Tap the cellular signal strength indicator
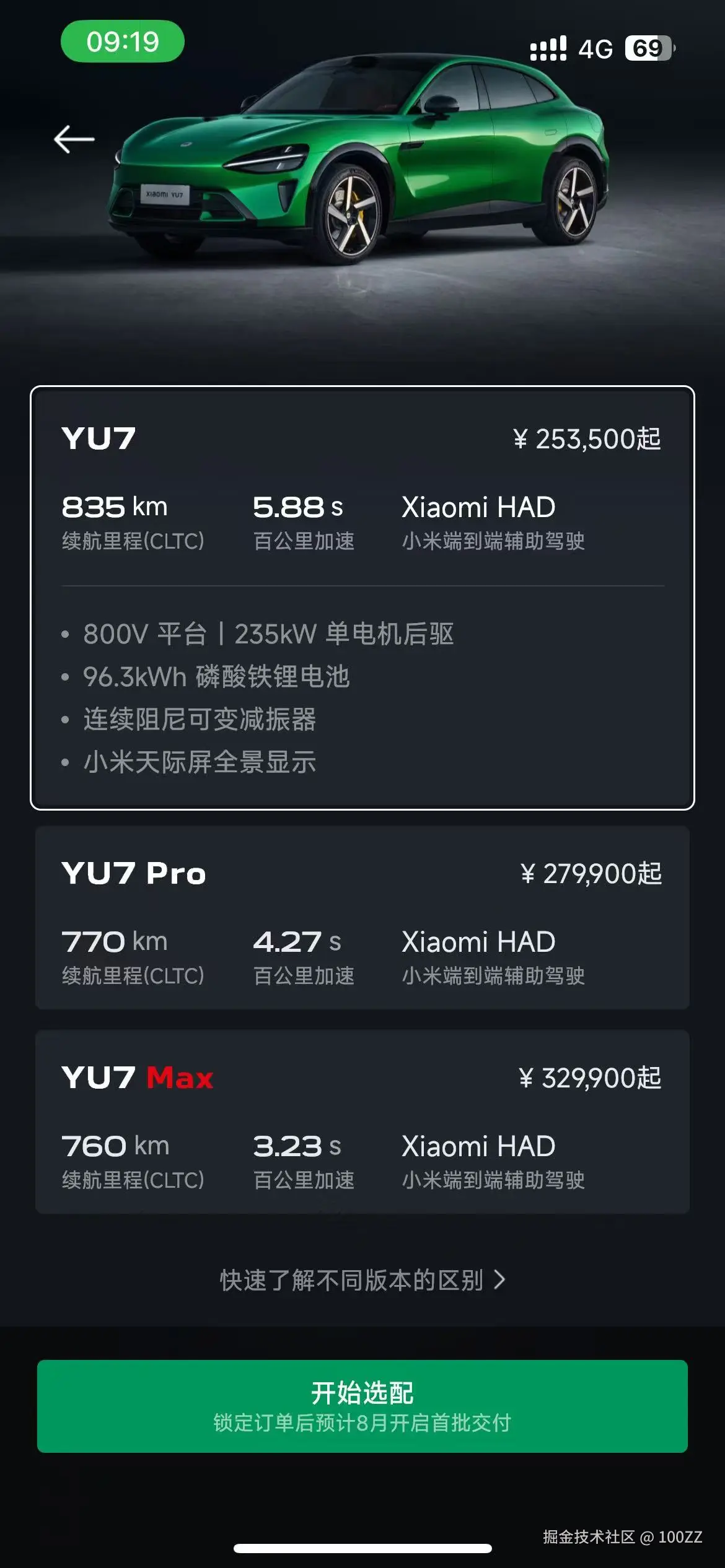The height and width of the screenshot is (1568, 725). [x=548, y=46]
